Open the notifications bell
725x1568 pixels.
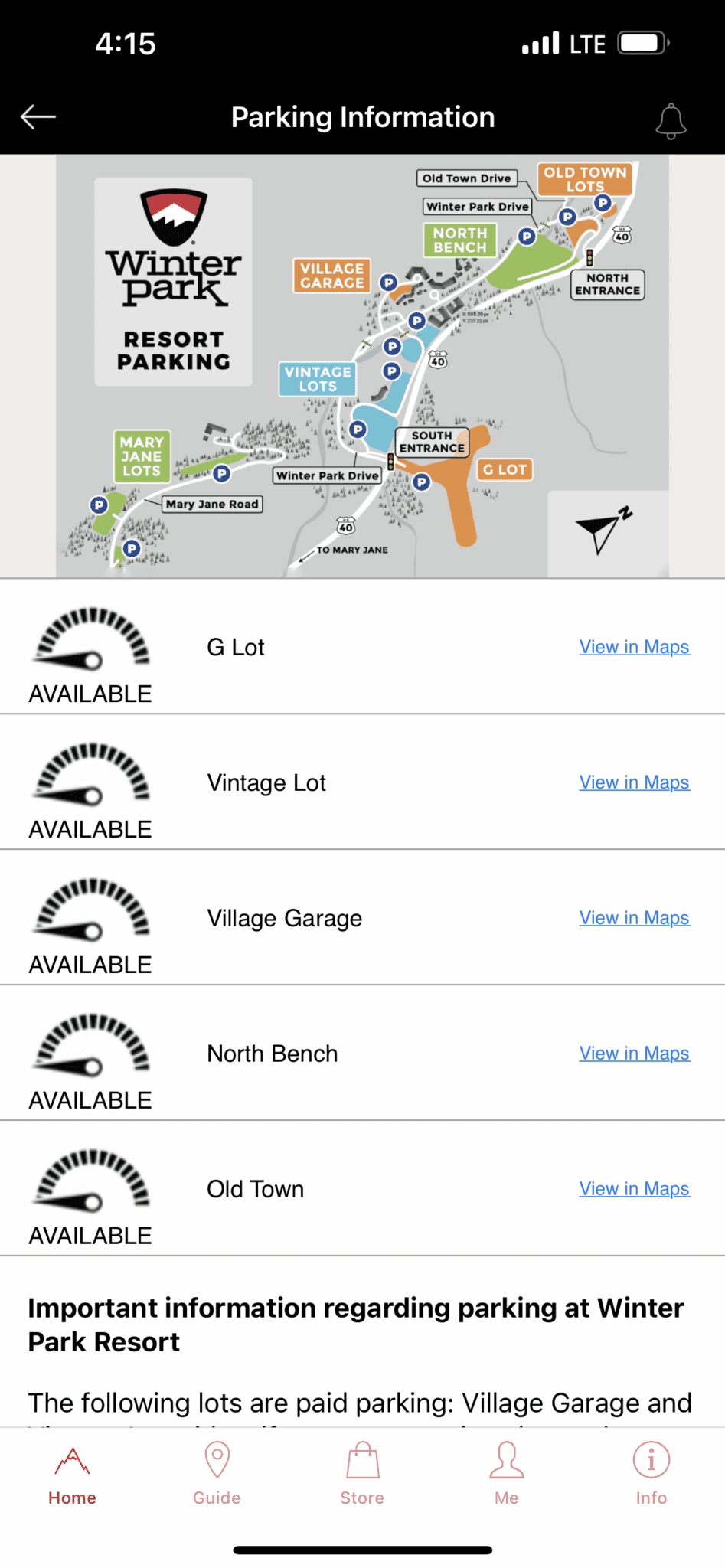coord(671,120)
